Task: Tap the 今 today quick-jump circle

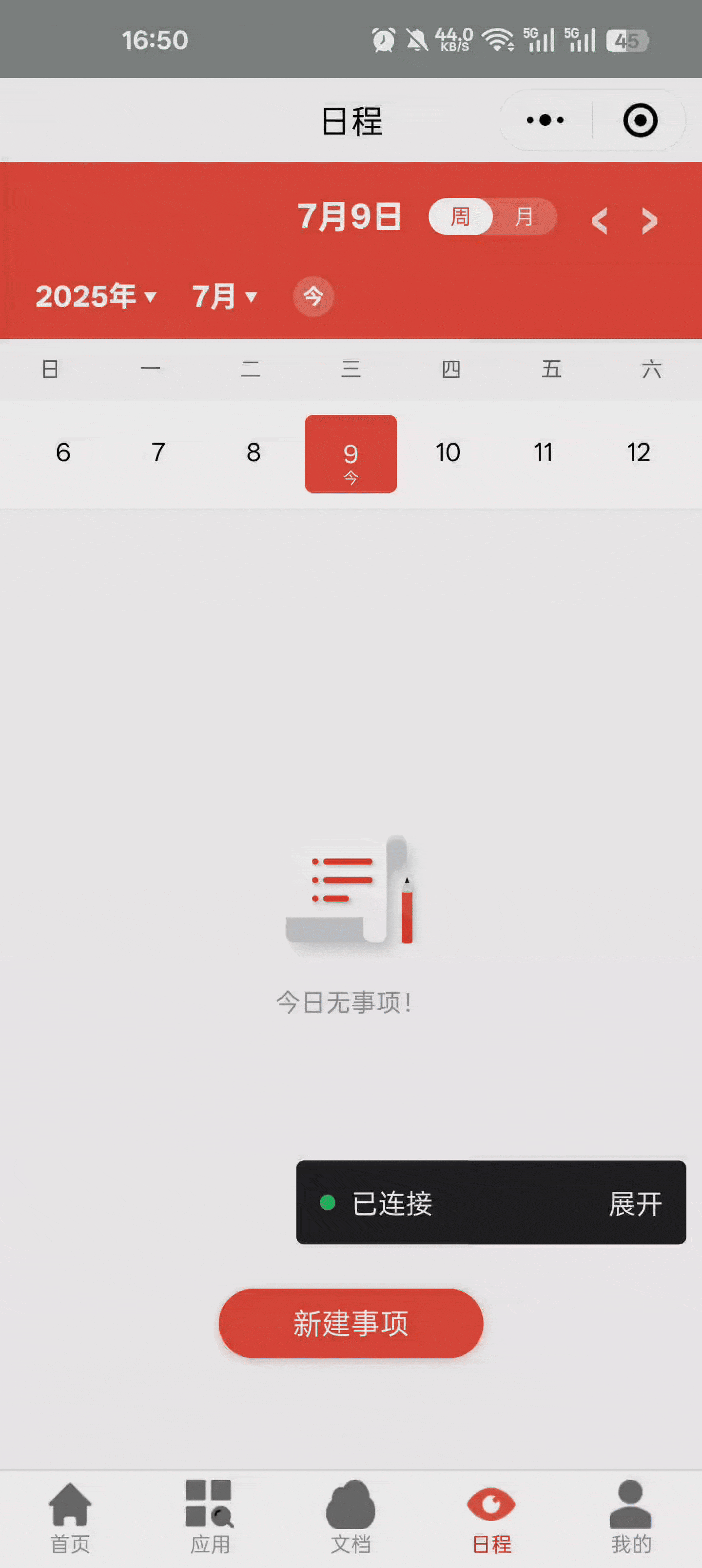Action: point(313,297)
